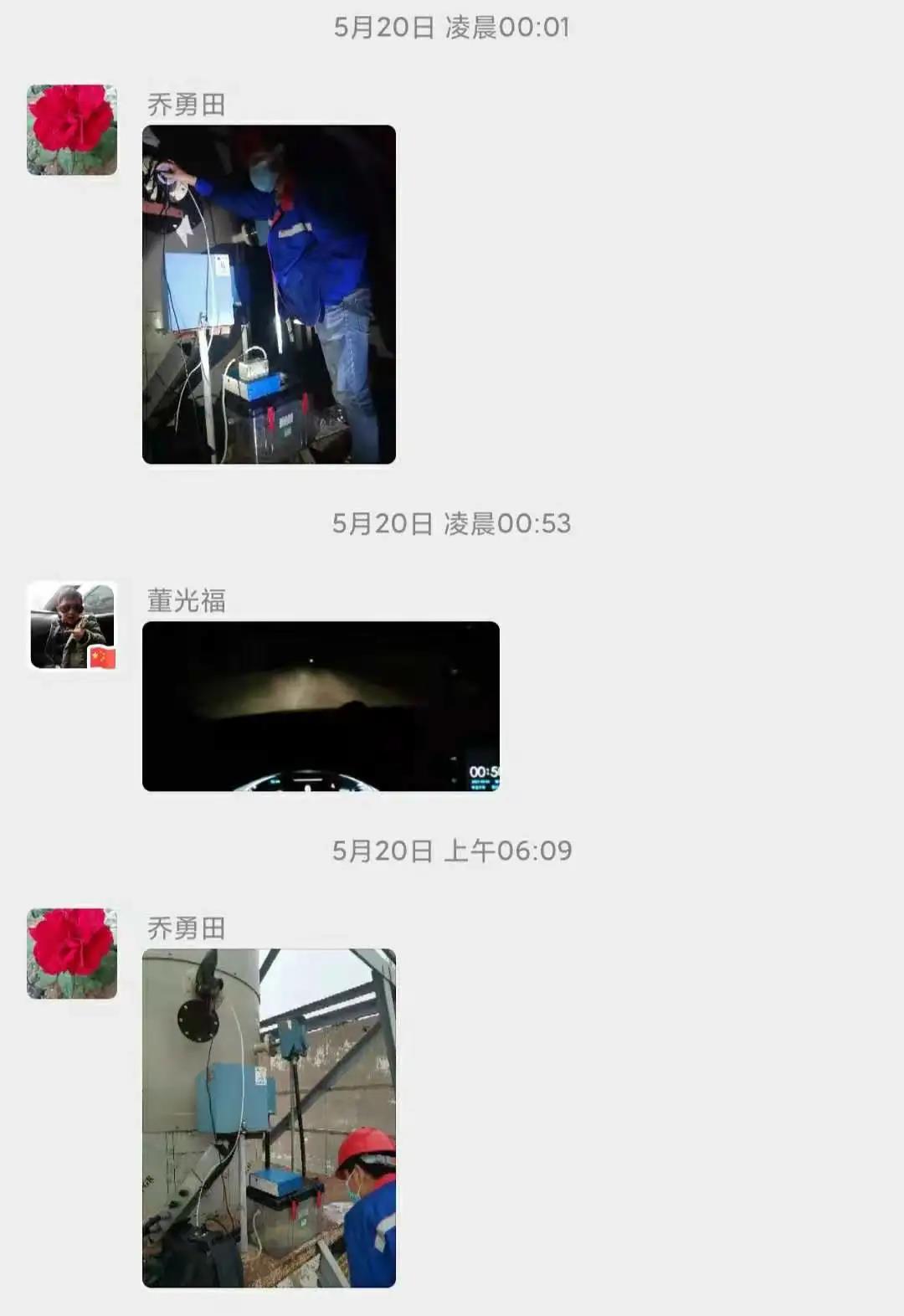
Task: Click the timestamp 5月20日 凌晨00:01
Action: pos(452,28)
